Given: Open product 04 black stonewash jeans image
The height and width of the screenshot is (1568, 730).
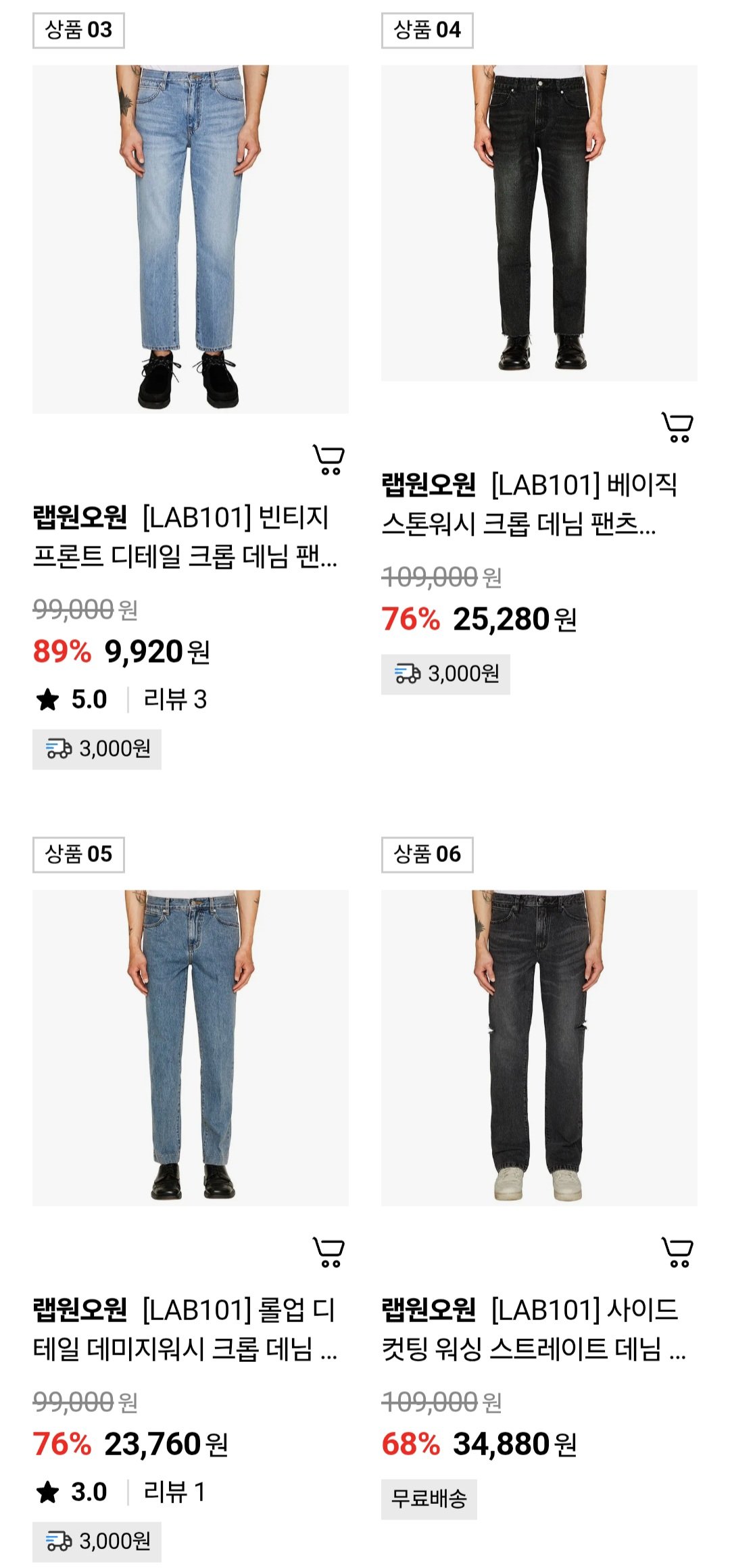Looking at the screenshot, I should pos(539,223).
